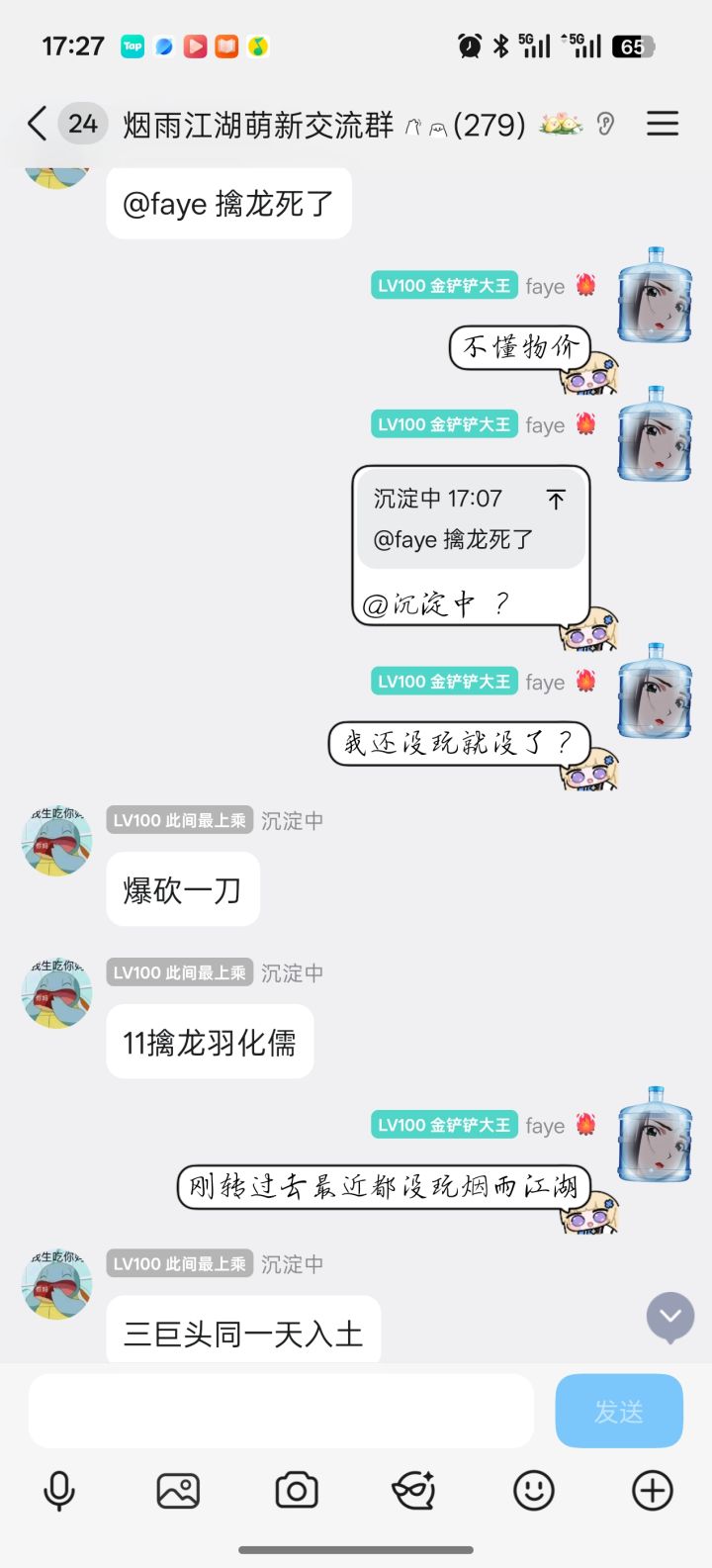The image size is (712, 1568).
Task: Tap the camera icon in chat toolbar
Action: pyautogui.click(x=296, y=1490)
